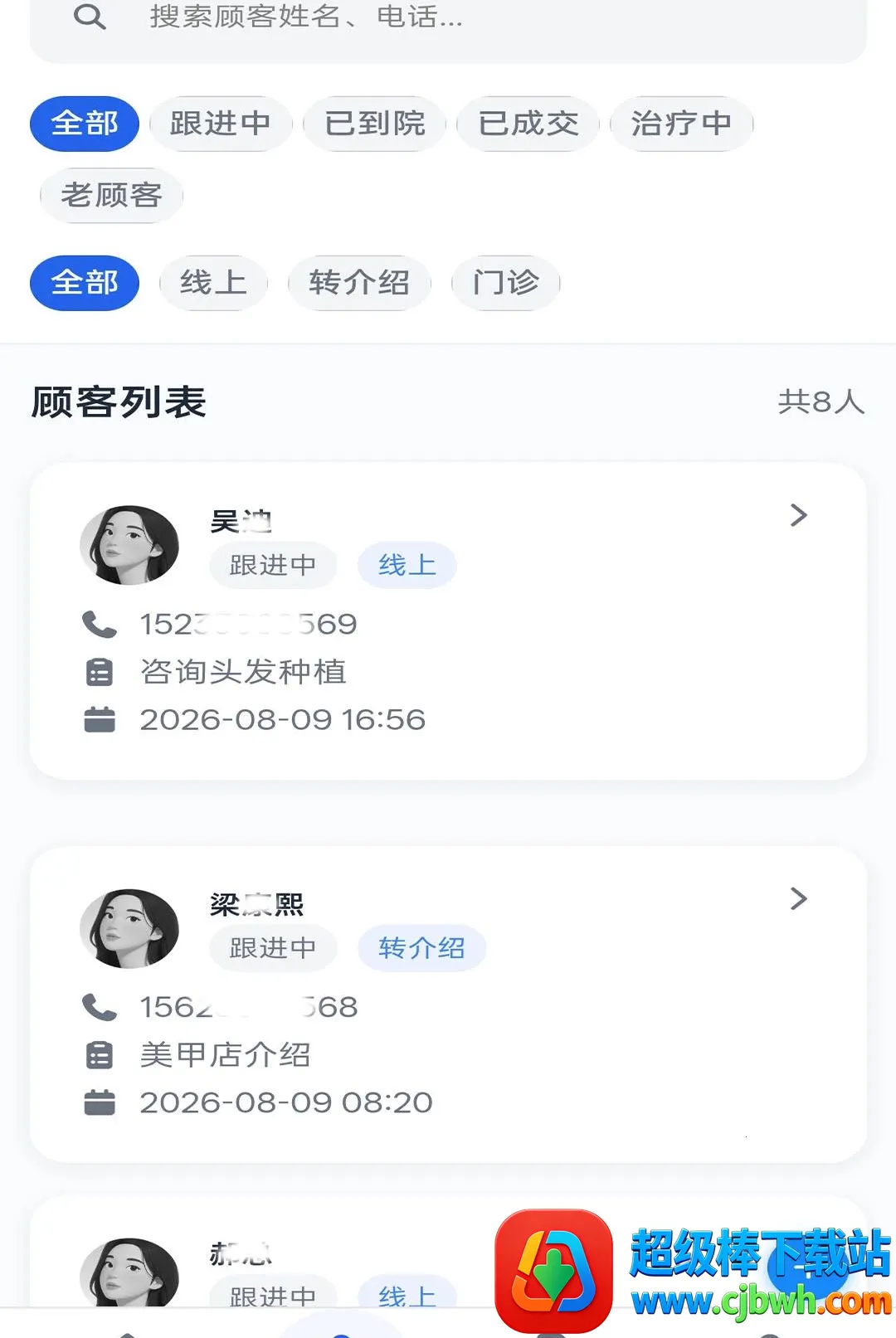Show only 门诊 source customers
896x1338 pixels.
point(505,283)
